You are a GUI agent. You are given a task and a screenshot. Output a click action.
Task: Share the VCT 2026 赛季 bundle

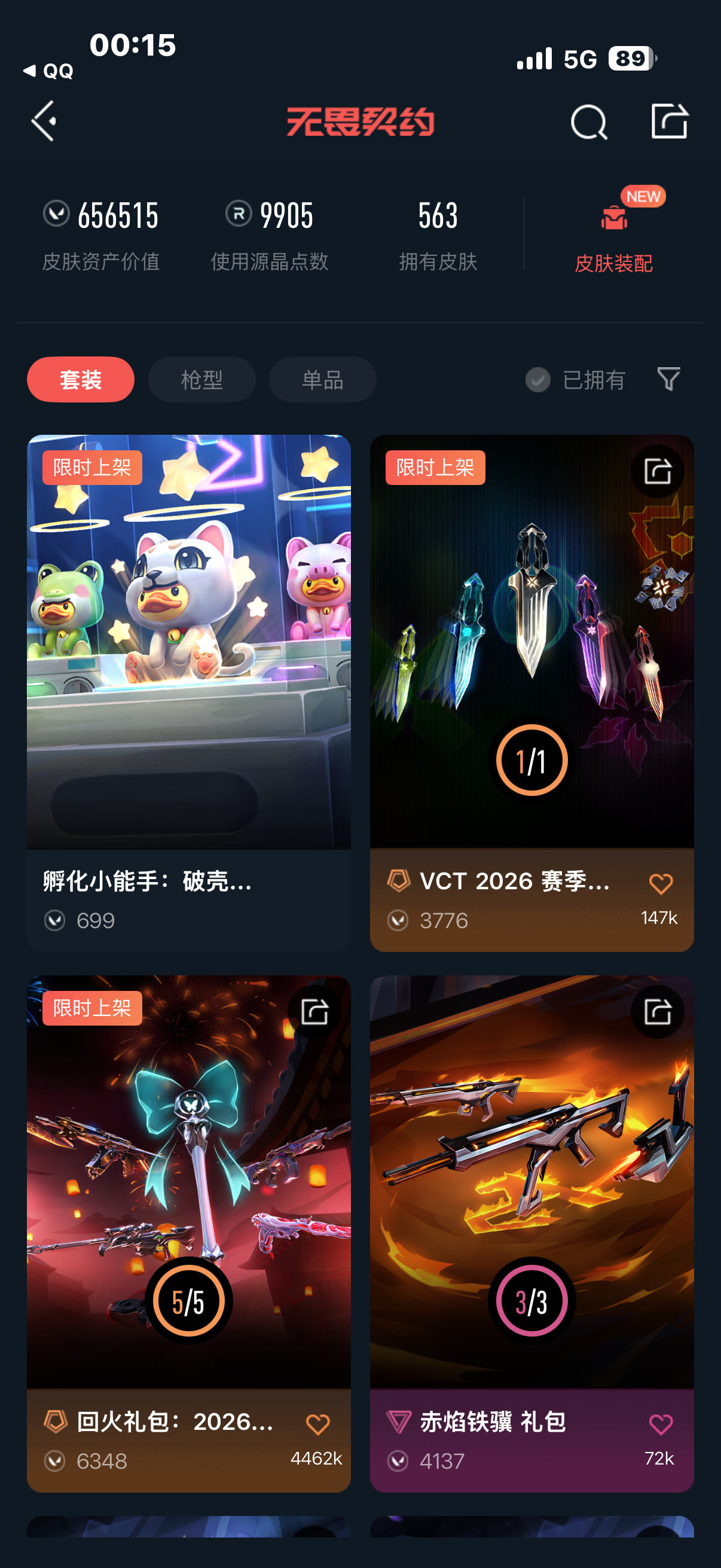[657, 471]
